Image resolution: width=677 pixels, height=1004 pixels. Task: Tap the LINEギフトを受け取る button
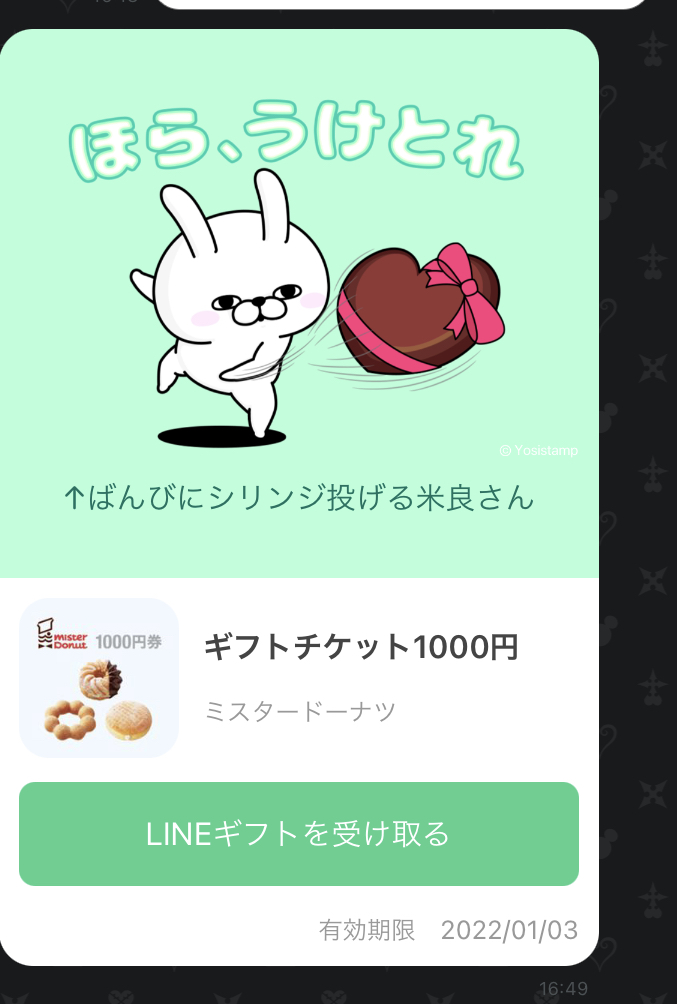pyautogui.click(x=298, y=834)
